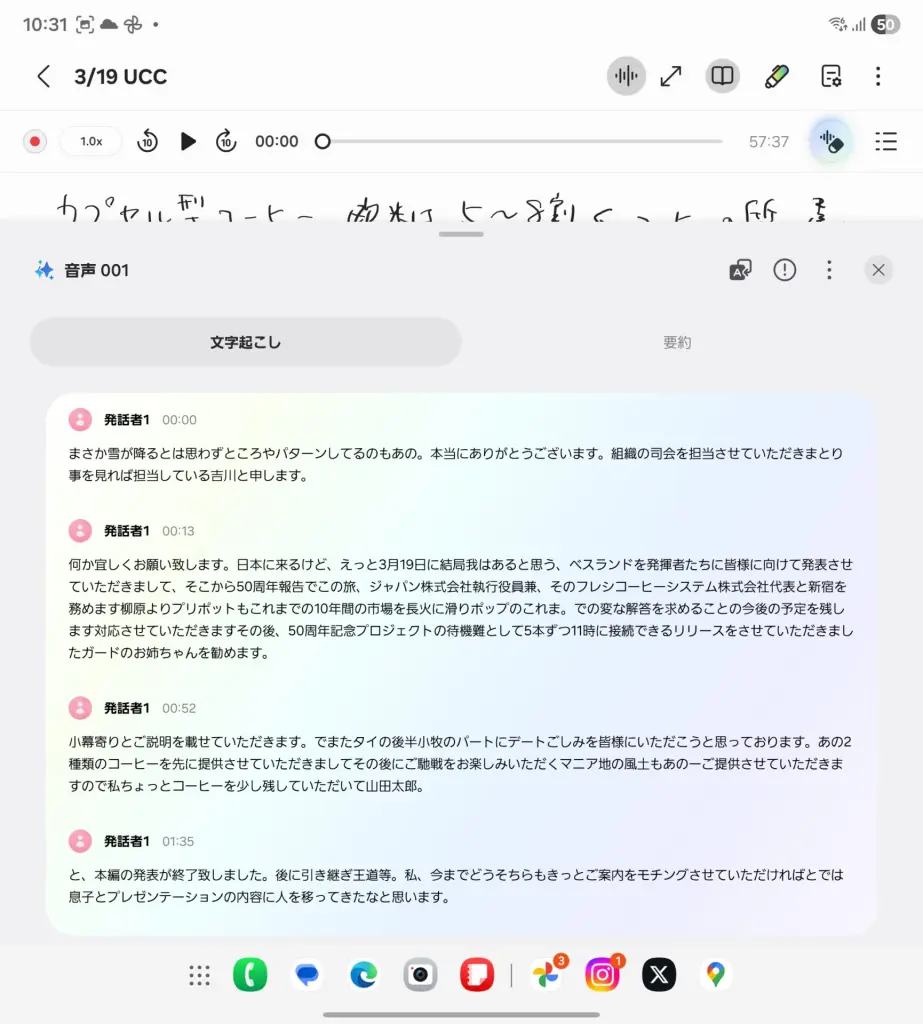Open the transcript info alert icon
Image resolution: width=923 pixels, height=1024 pixels.
785,270
